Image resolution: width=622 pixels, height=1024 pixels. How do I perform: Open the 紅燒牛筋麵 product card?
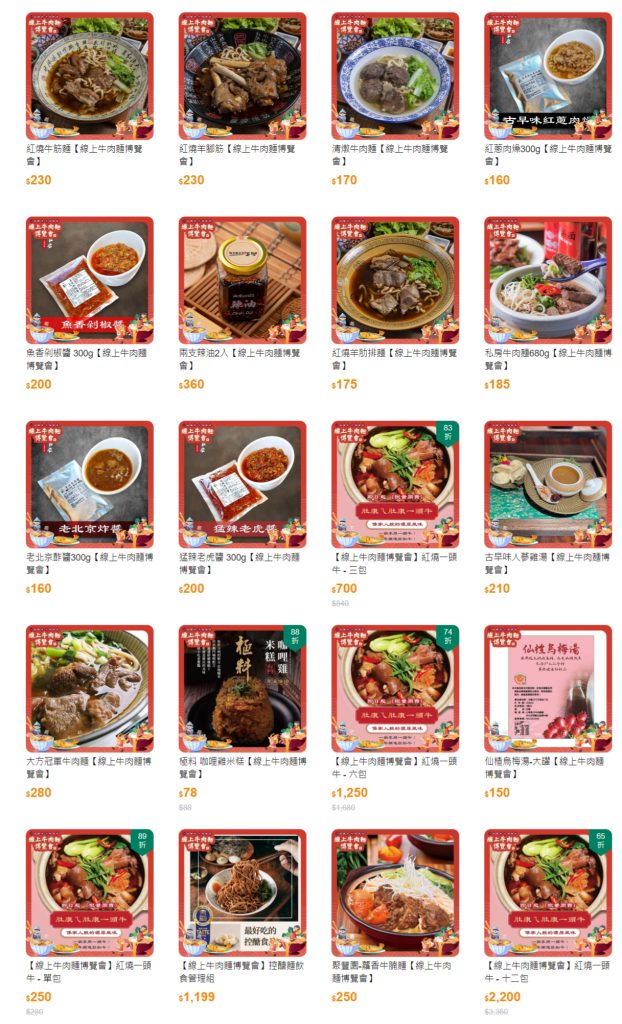point(89,75)
